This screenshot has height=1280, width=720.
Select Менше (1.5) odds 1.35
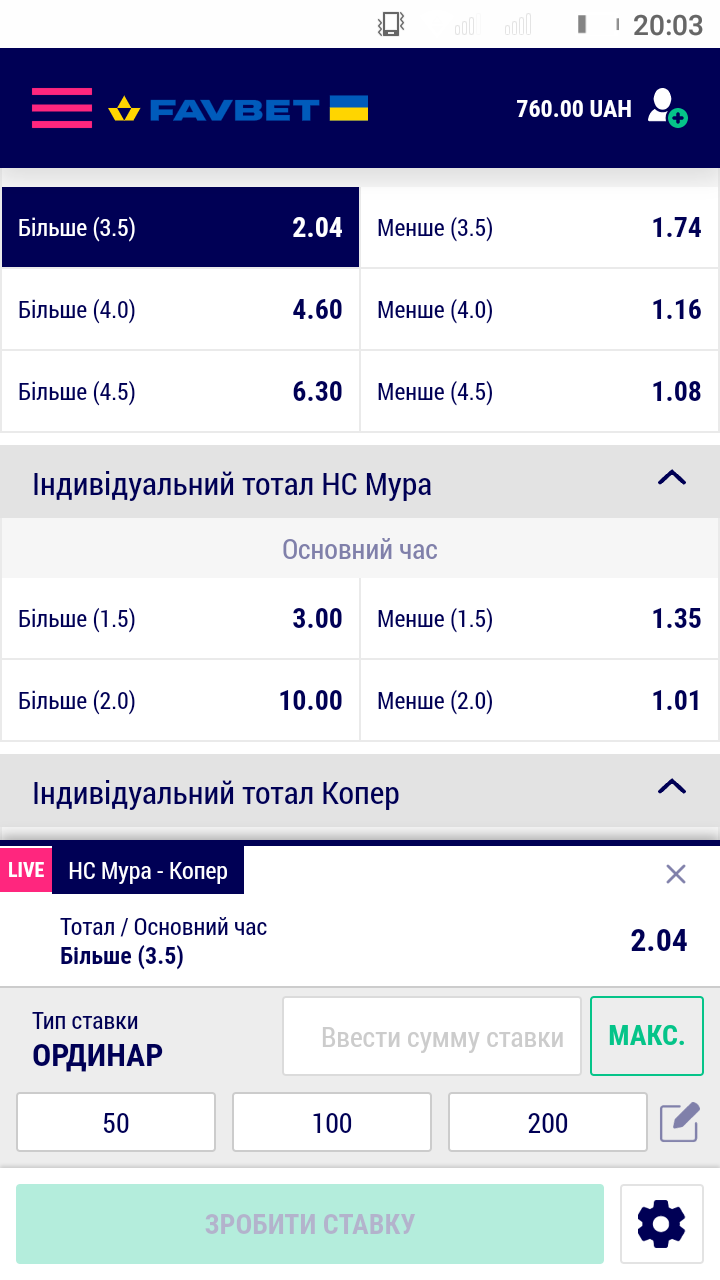pos(539,619)
